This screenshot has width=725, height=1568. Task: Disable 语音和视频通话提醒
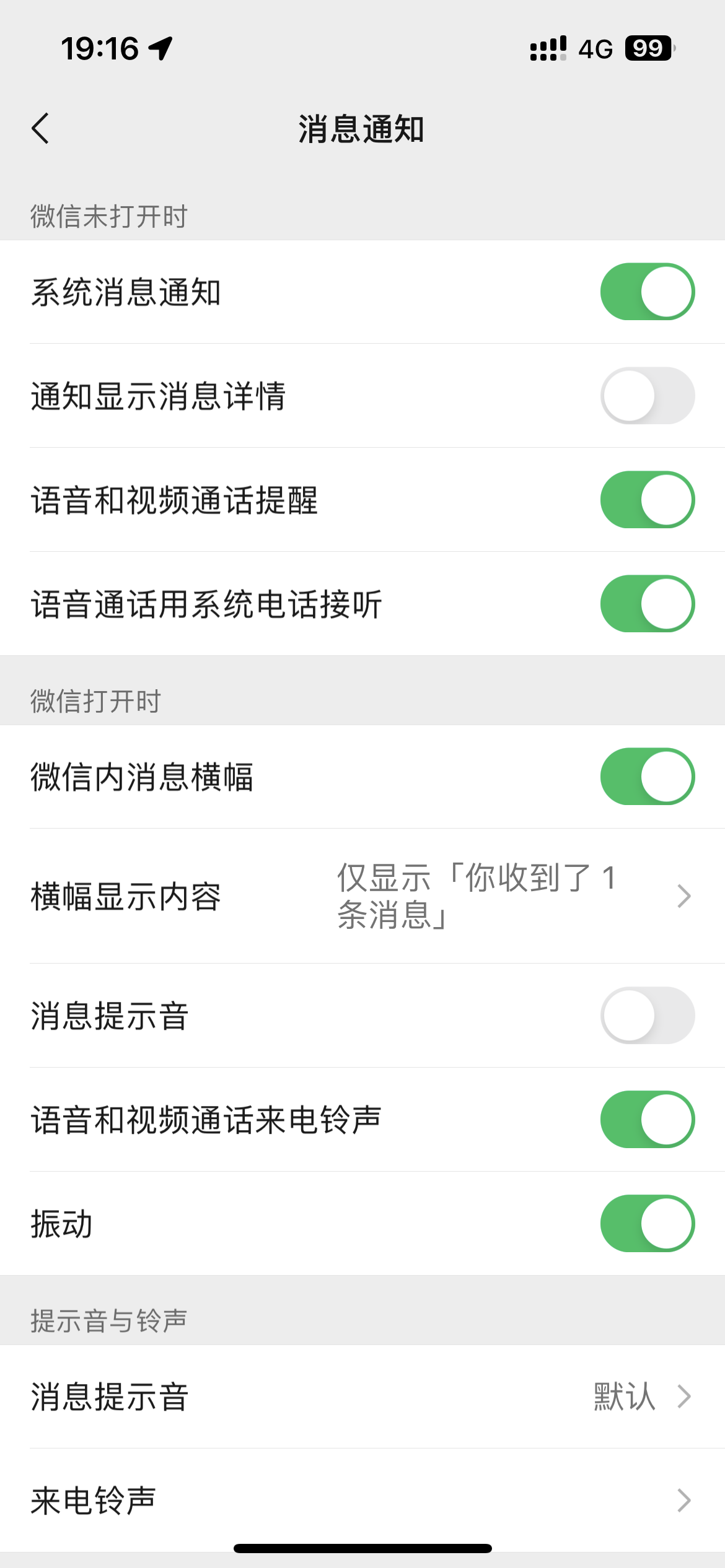coord(646,499)
